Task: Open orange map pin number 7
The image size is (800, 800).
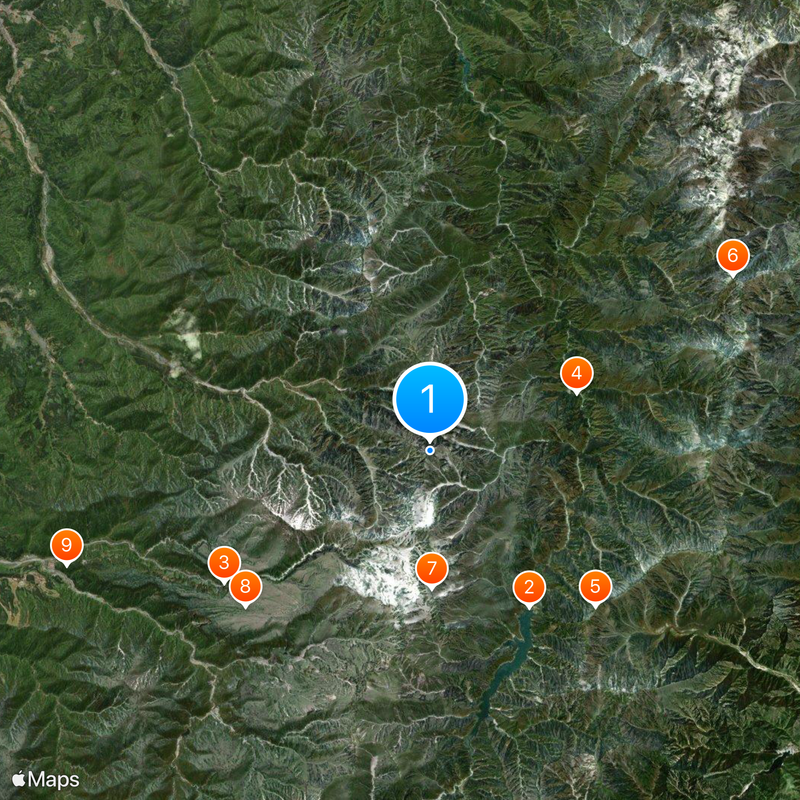Action: click(x=432, y=569)
